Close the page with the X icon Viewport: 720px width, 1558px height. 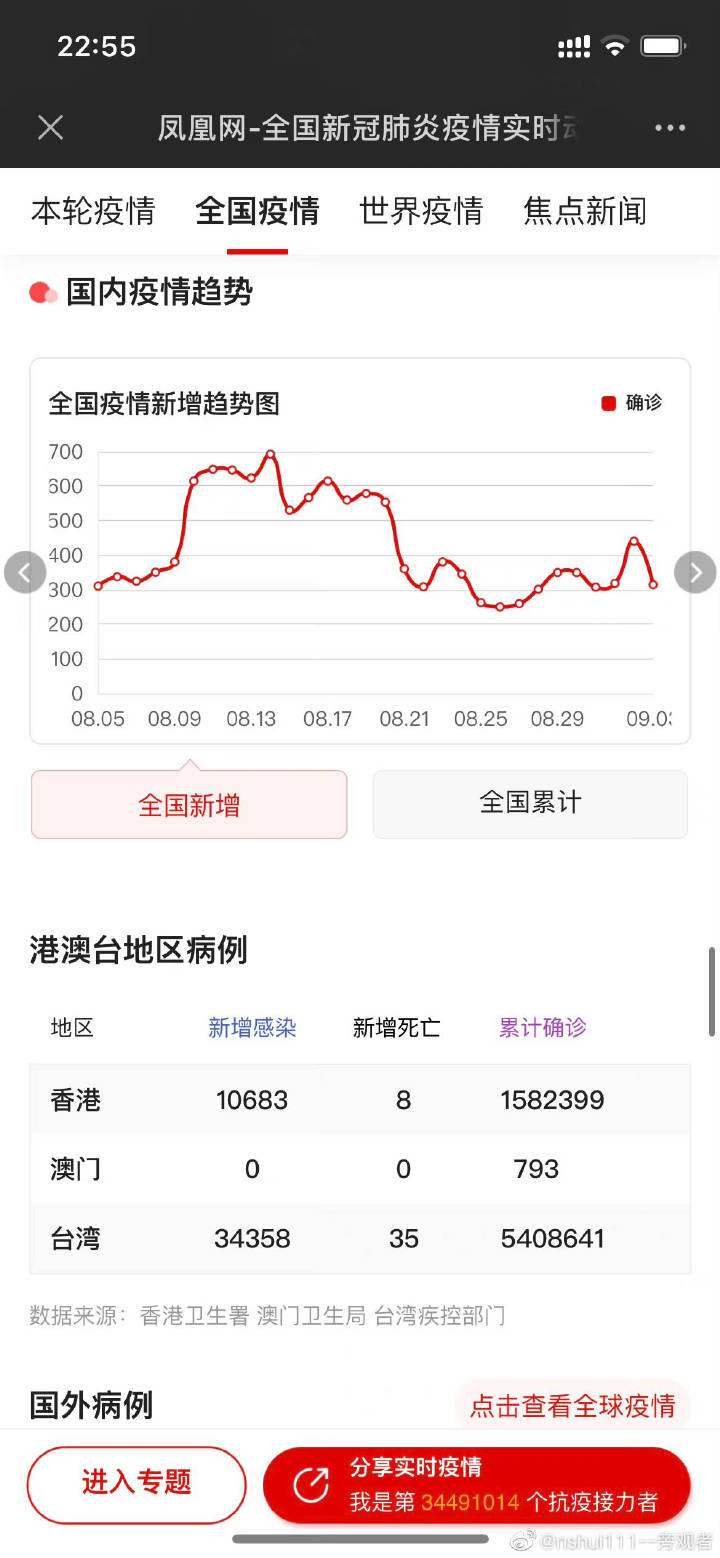[x=50, y=128]
